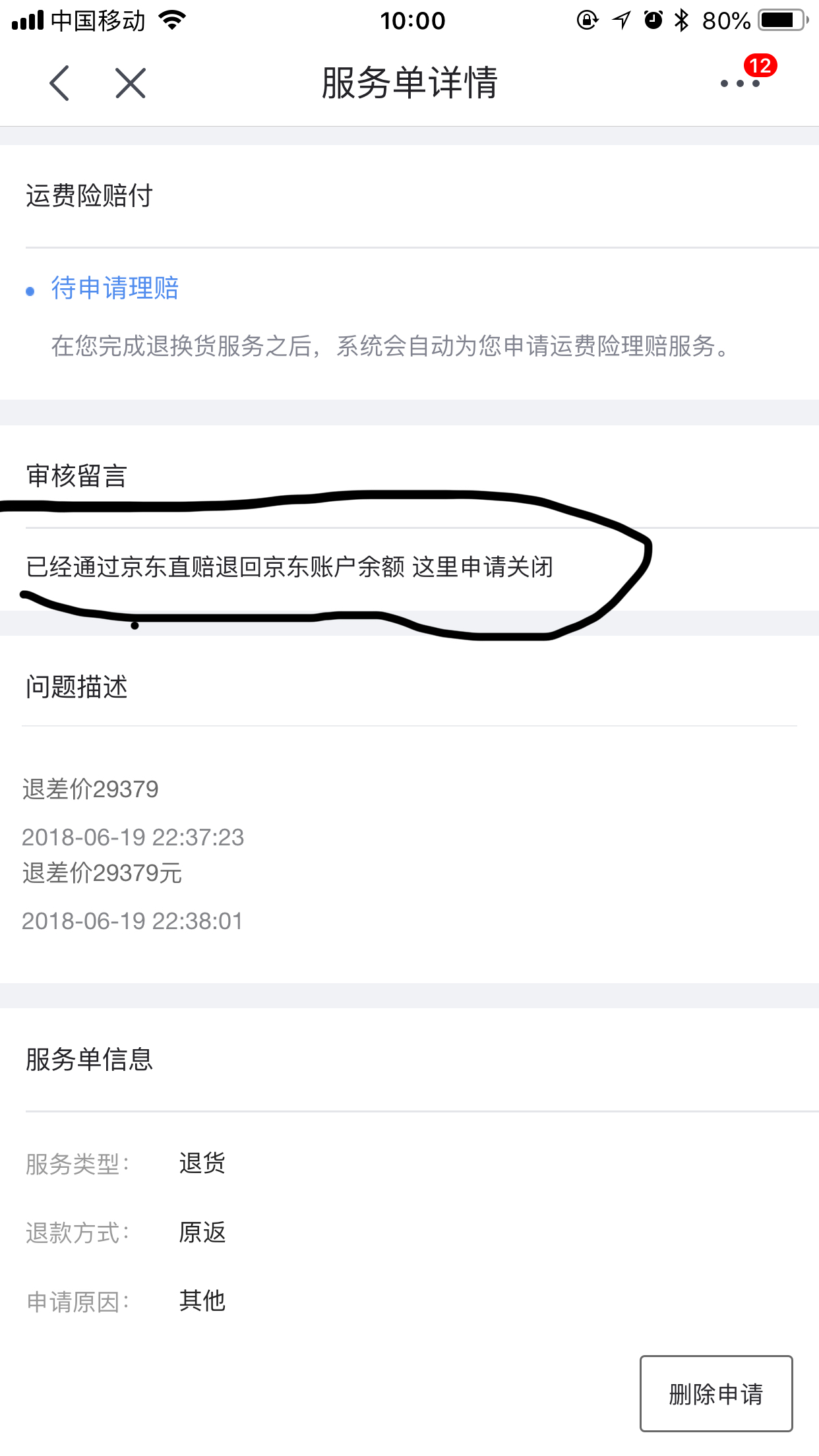Open the three-dot more menu
819x1456 pixels.
pos(740,83)
